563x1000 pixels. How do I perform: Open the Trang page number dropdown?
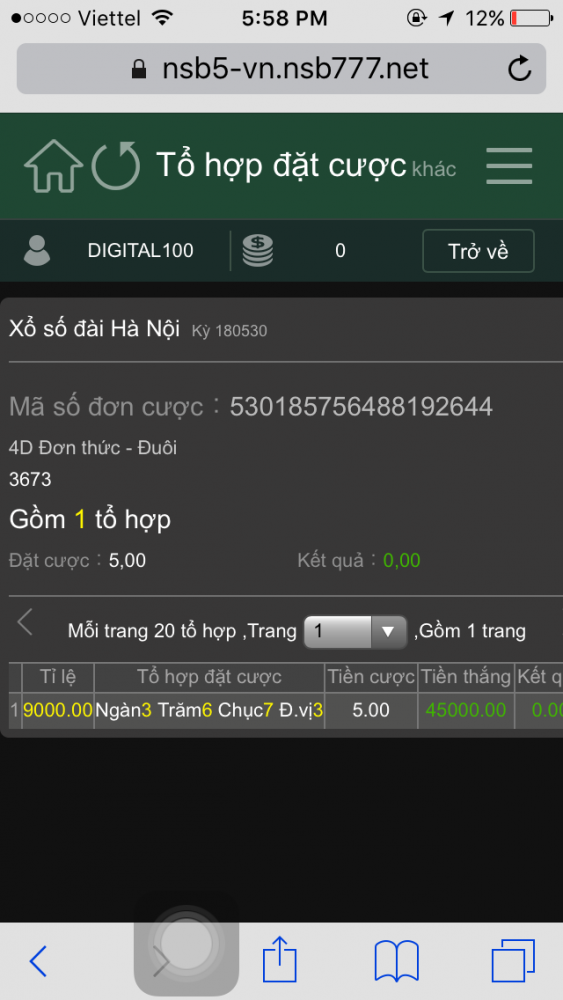click(x=355, y=631)
